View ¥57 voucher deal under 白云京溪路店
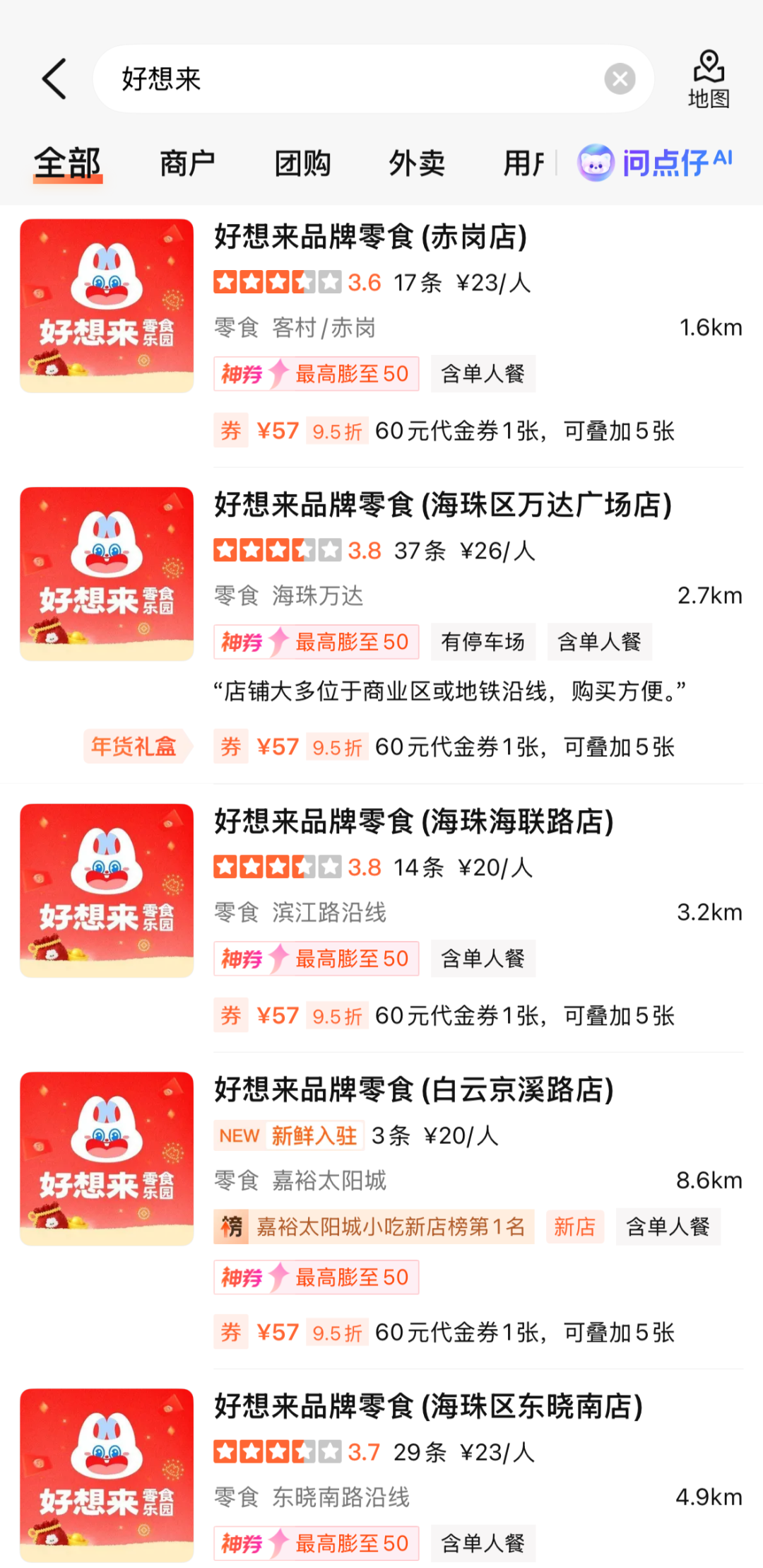This screenshot has width=763, height=1568. pyautogui.click(x=444, y=1333)
